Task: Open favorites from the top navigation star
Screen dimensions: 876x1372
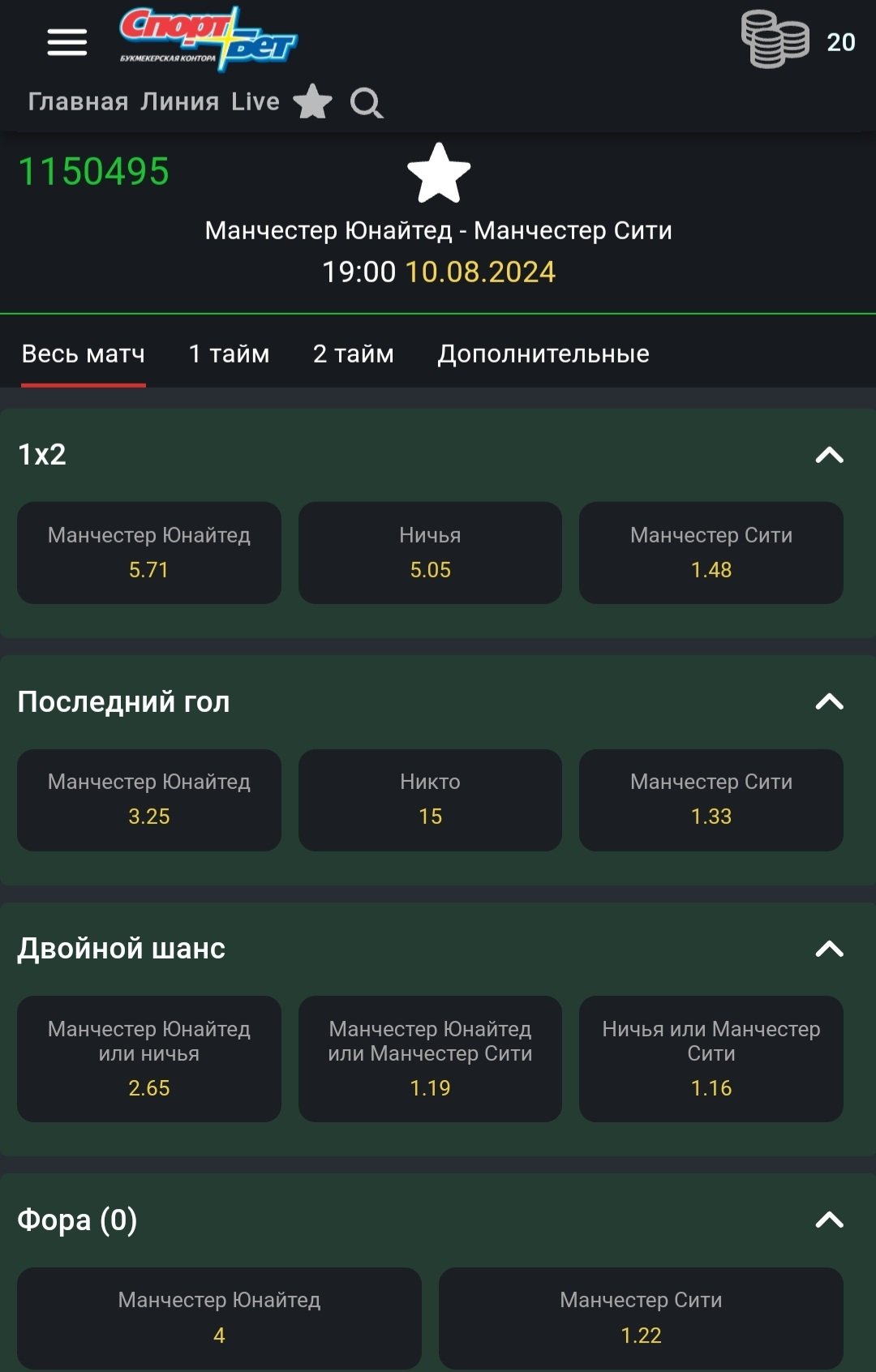Action: pyautogui.click(x=312, y=102)
